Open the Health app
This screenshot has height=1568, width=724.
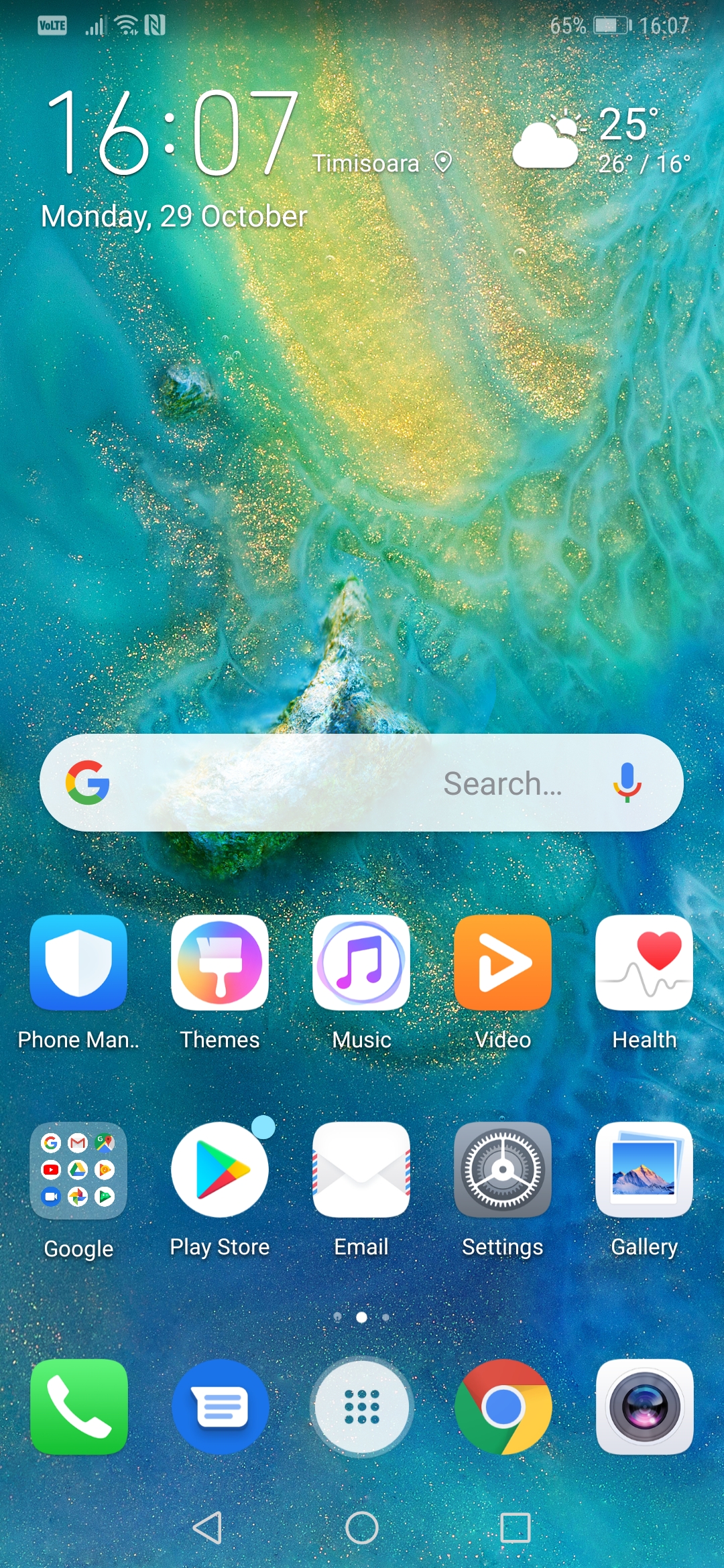pyautogui.click(x=644, y=963)
